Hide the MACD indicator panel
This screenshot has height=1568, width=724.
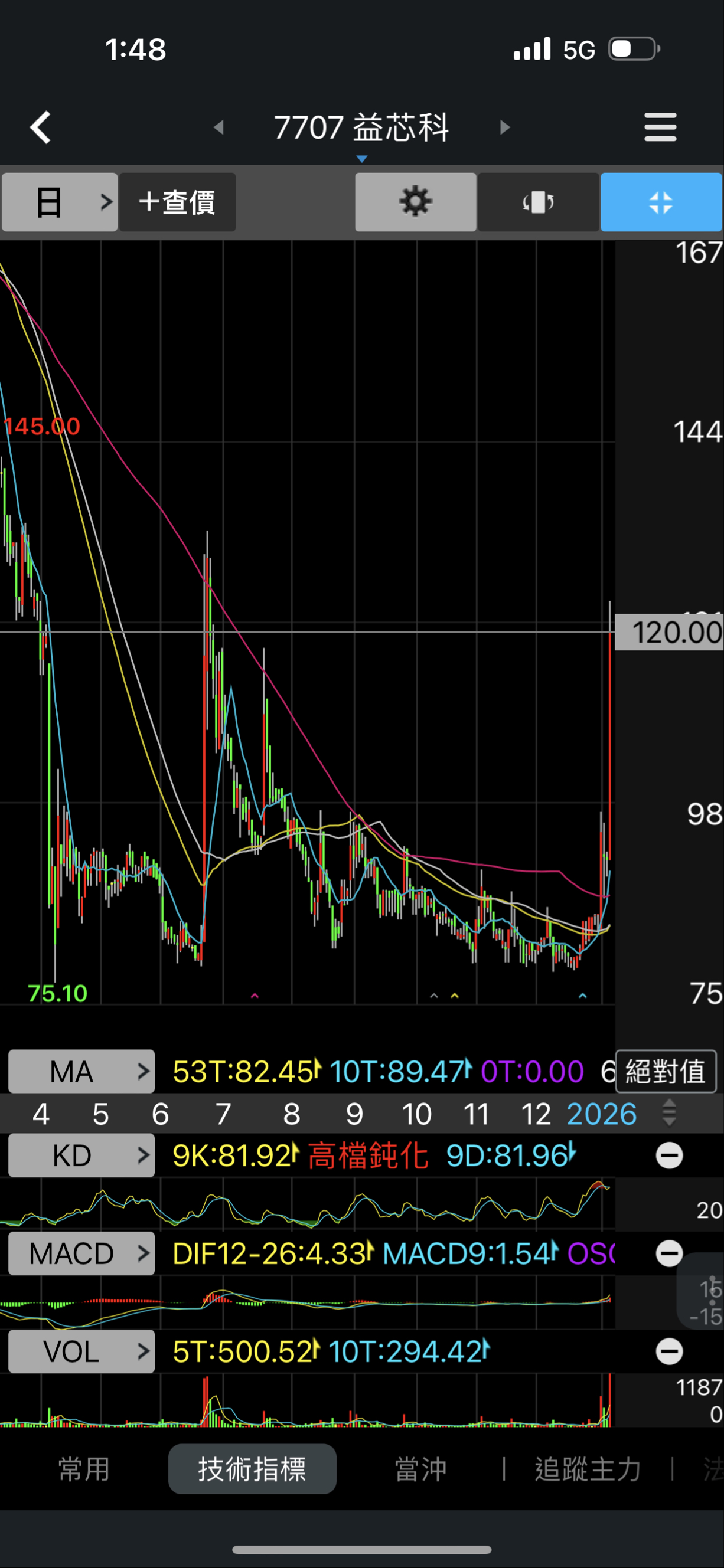click(x=669, y=1254)
